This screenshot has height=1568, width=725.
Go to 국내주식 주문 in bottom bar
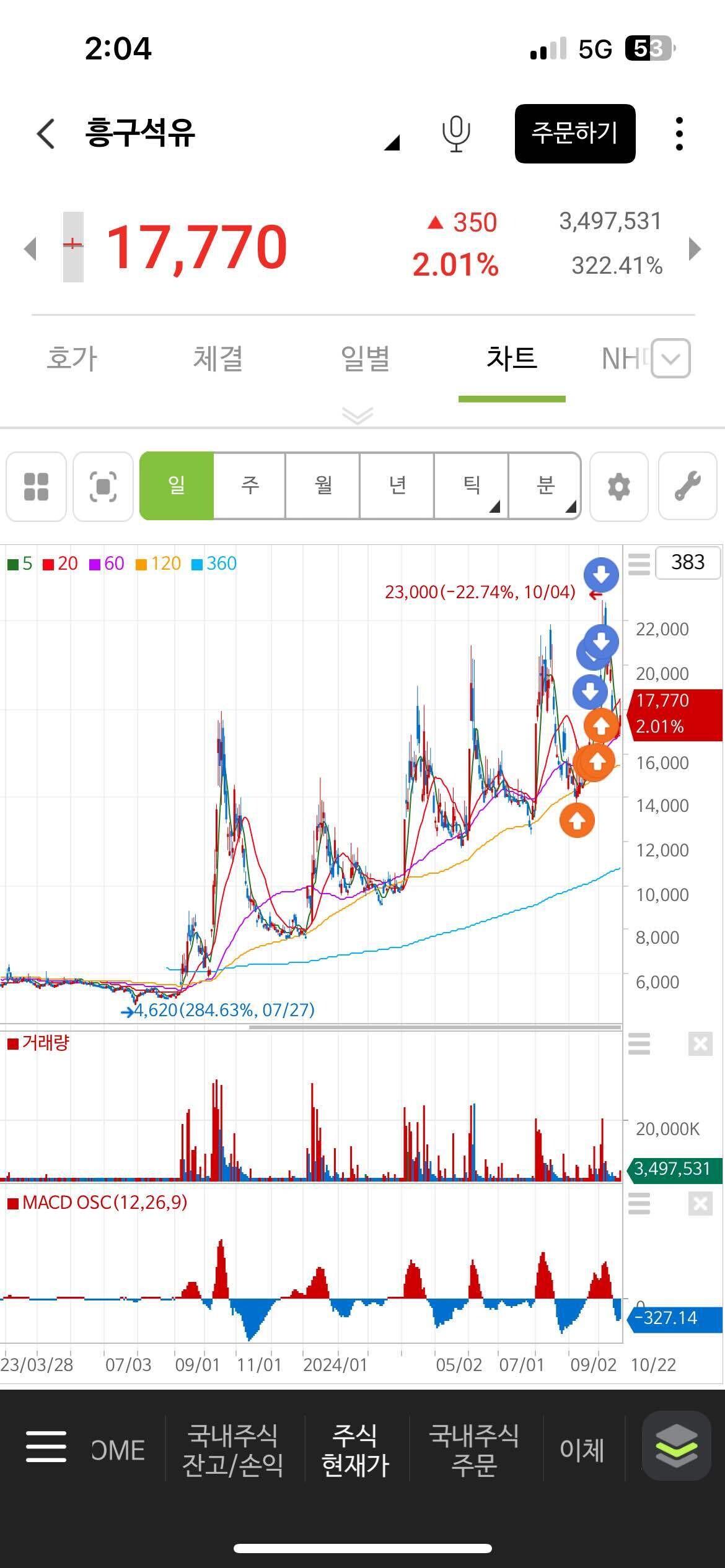click(x=474, y=1449)
